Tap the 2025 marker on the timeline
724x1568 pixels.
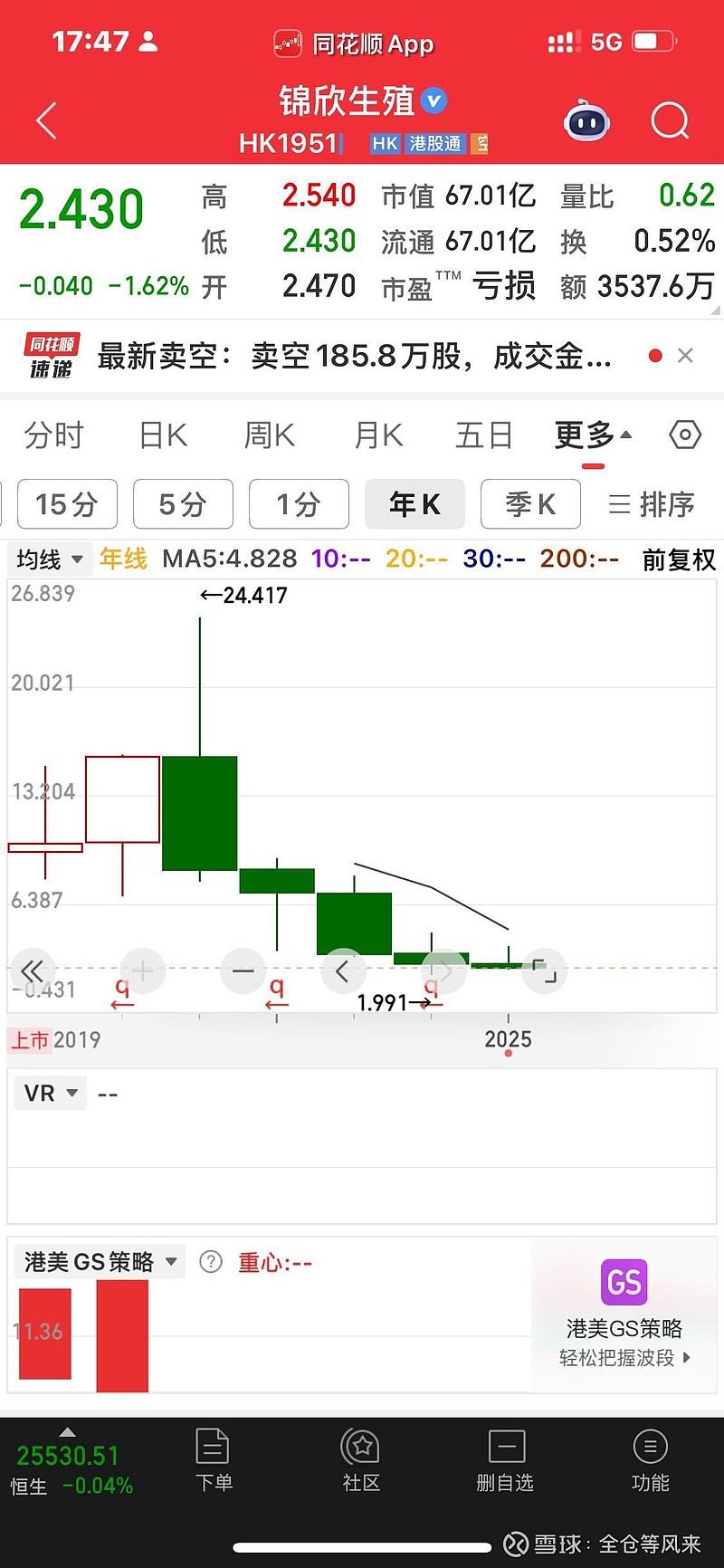(509, 1040)
